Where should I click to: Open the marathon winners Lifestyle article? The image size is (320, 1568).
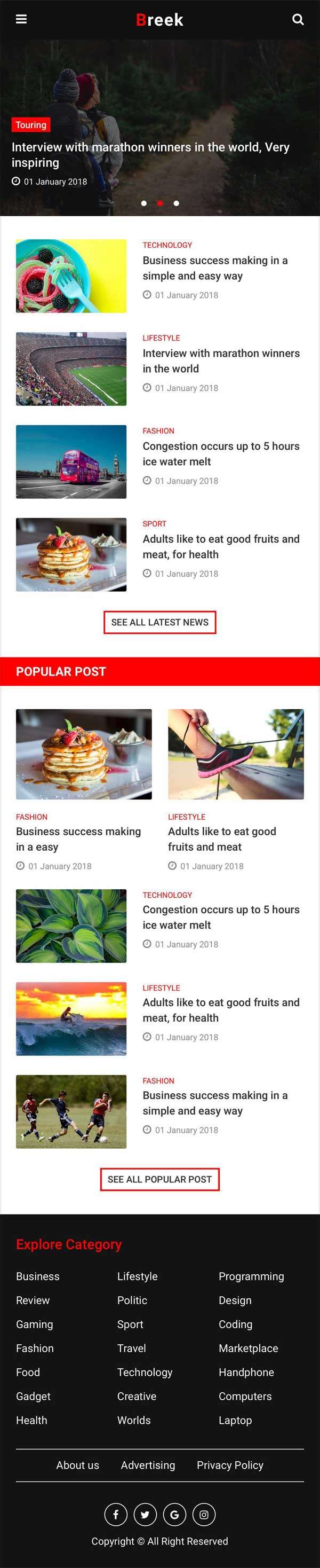[221, 360]
